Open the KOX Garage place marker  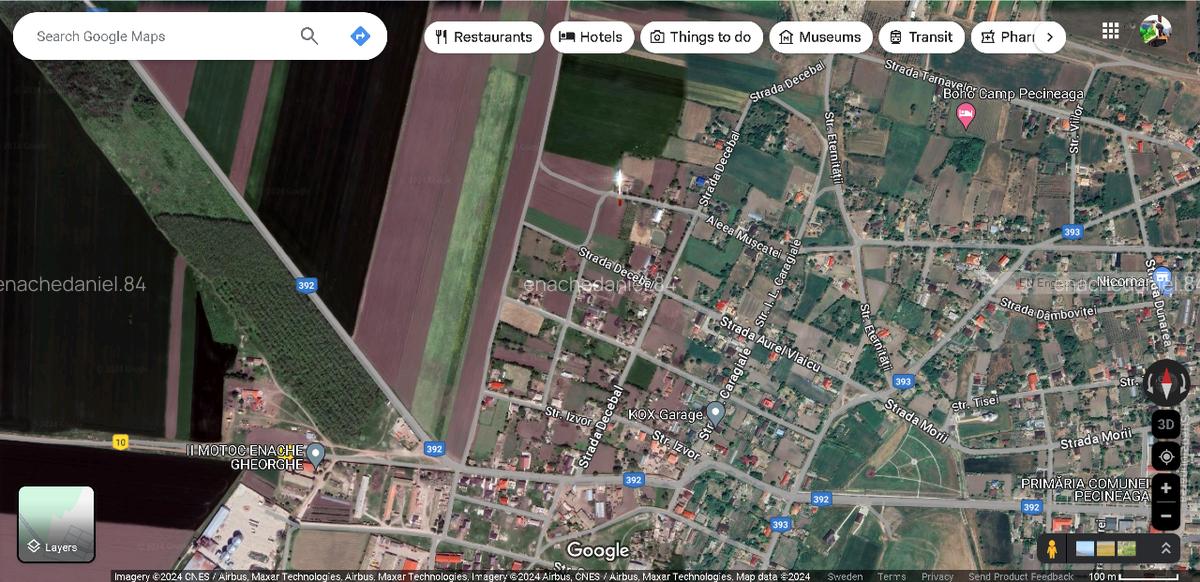(715, 412)
